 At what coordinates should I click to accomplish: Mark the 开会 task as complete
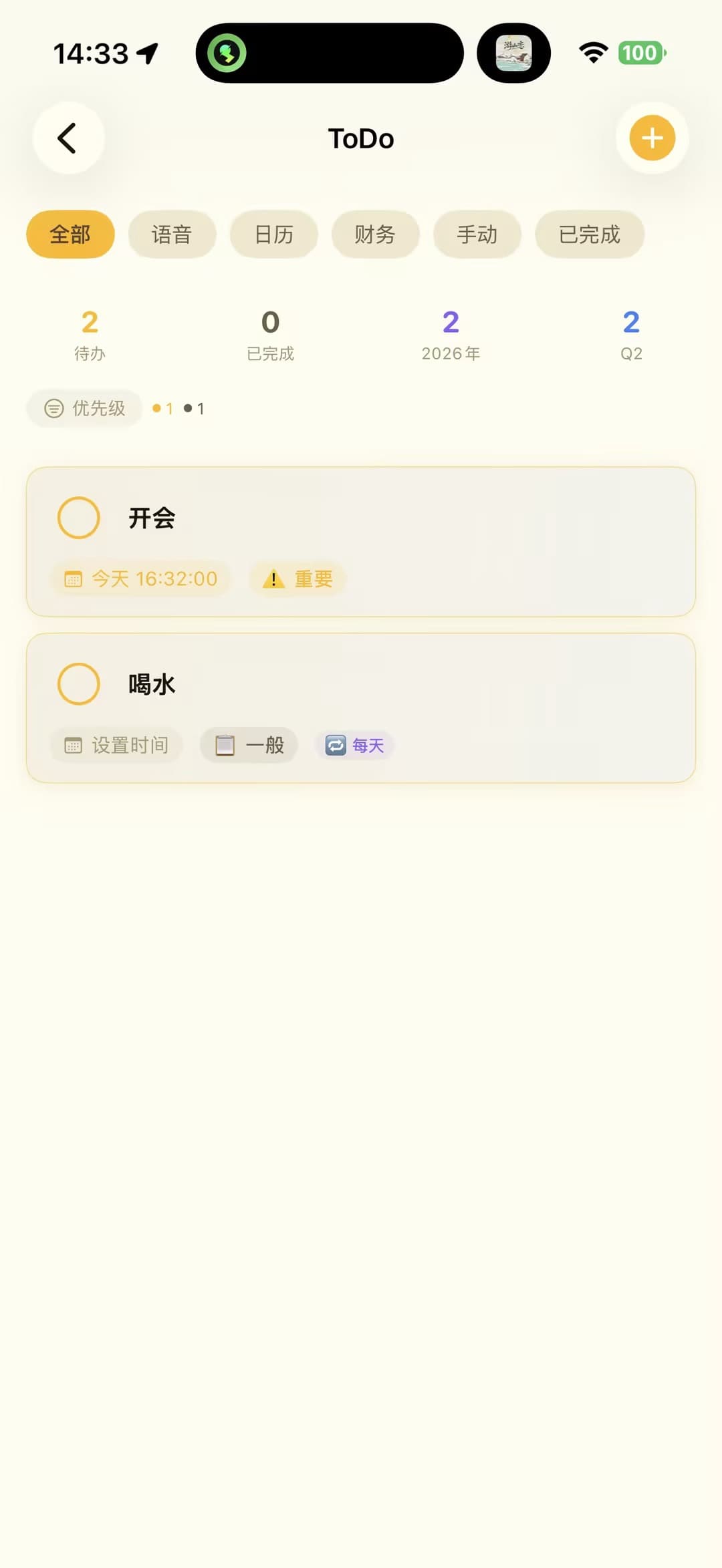78,517
